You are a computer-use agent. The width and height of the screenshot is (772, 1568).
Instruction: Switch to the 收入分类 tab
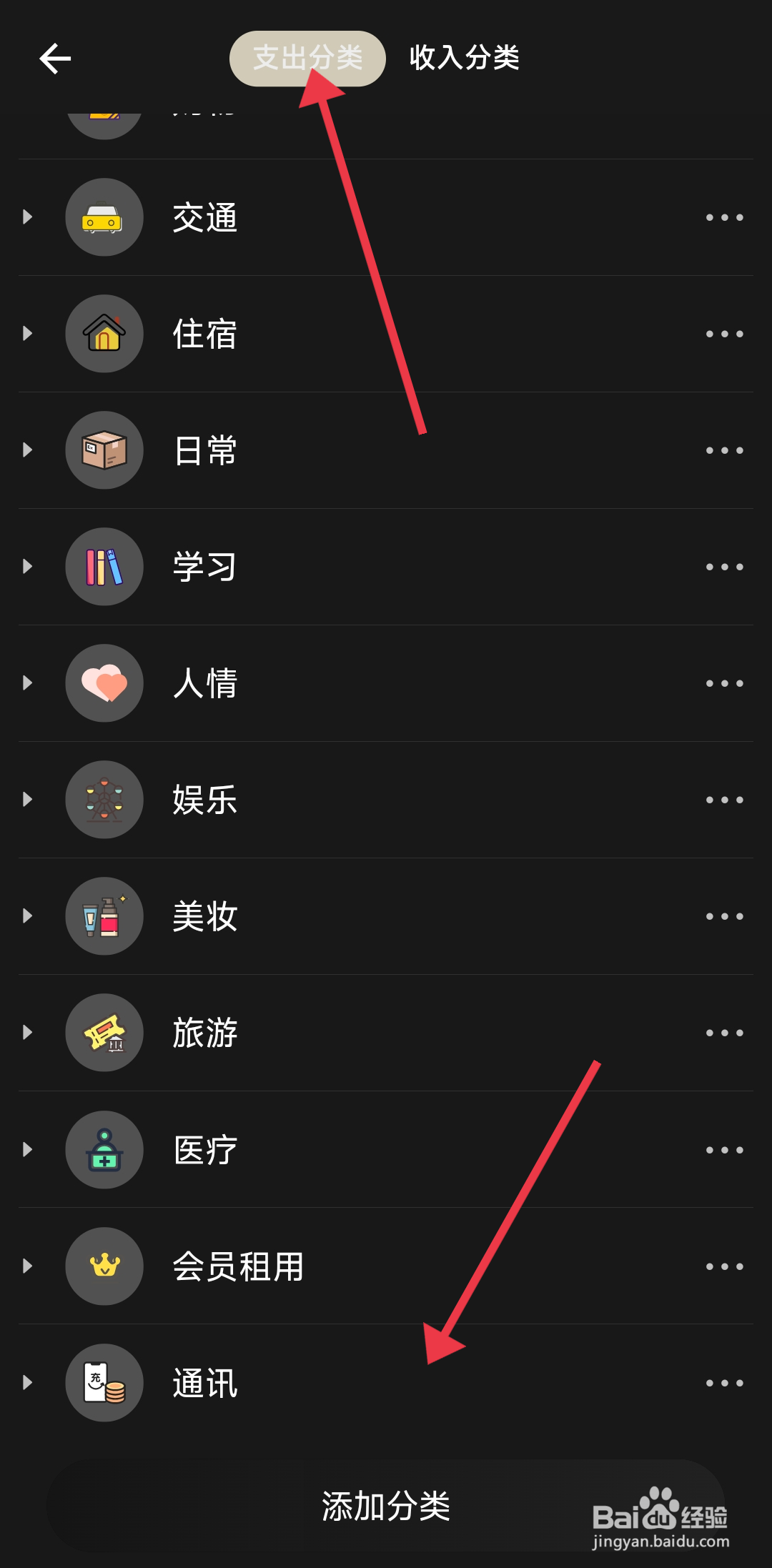[465, 59]
